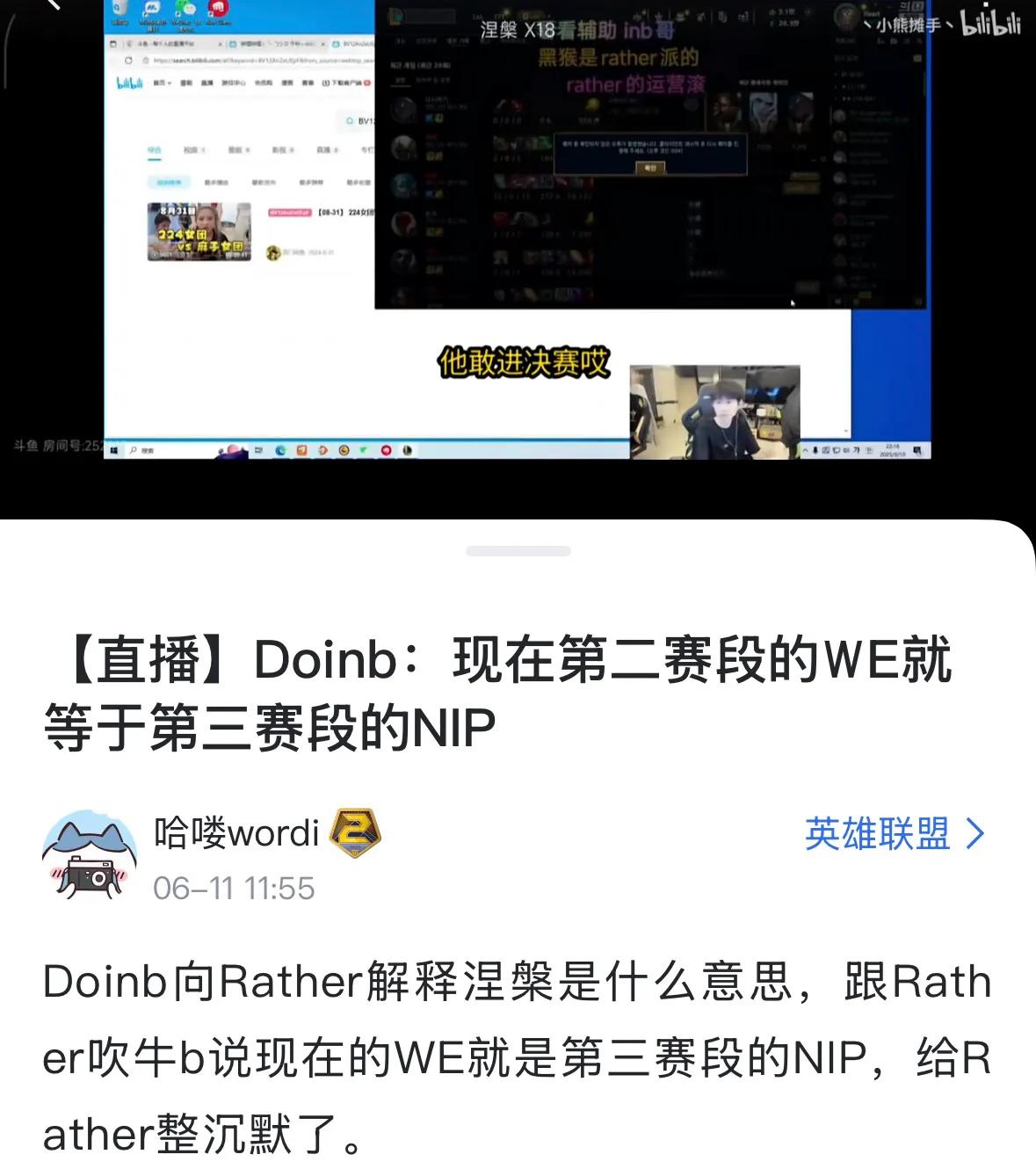Tap the sheet drag handle
The width and height of the screenshot is (1036, 1169).
click(518, 551)
